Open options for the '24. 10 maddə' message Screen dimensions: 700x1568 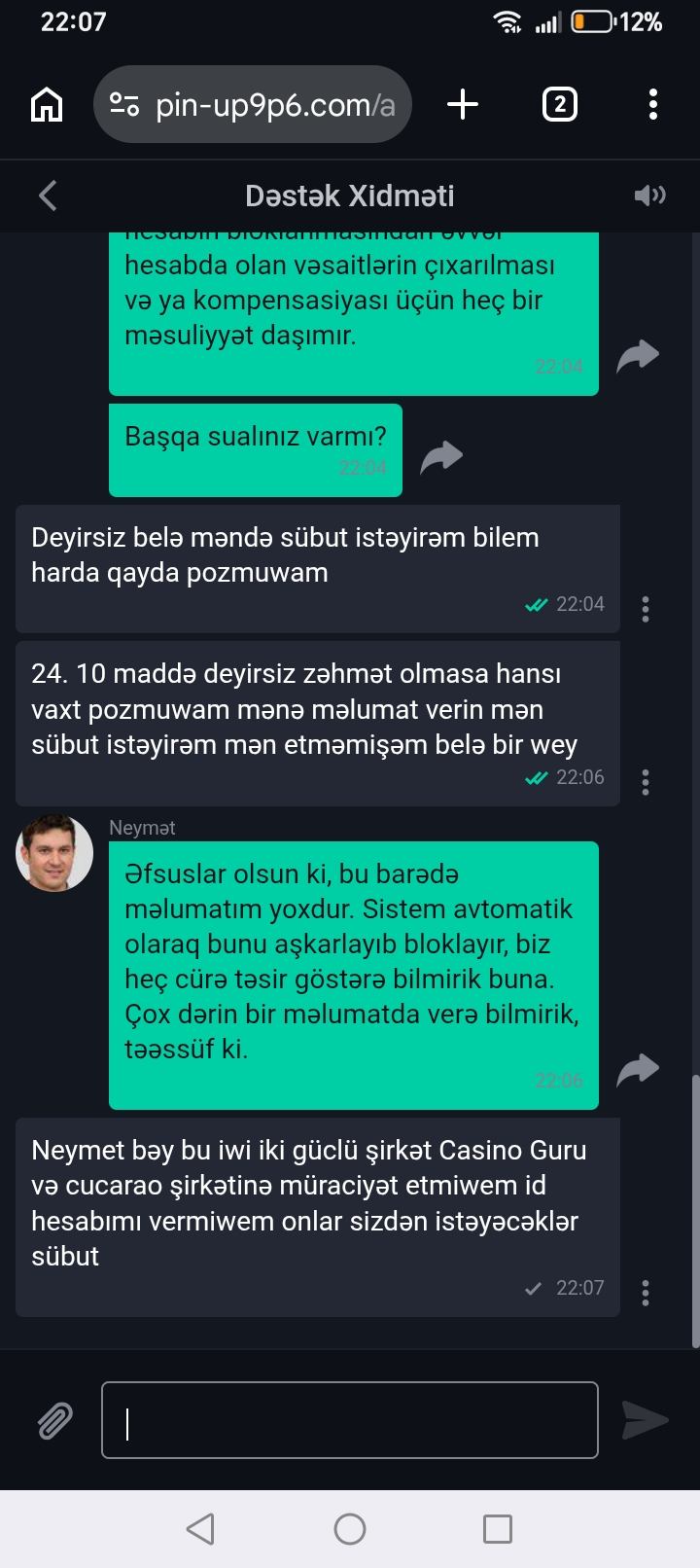point(646,782)
